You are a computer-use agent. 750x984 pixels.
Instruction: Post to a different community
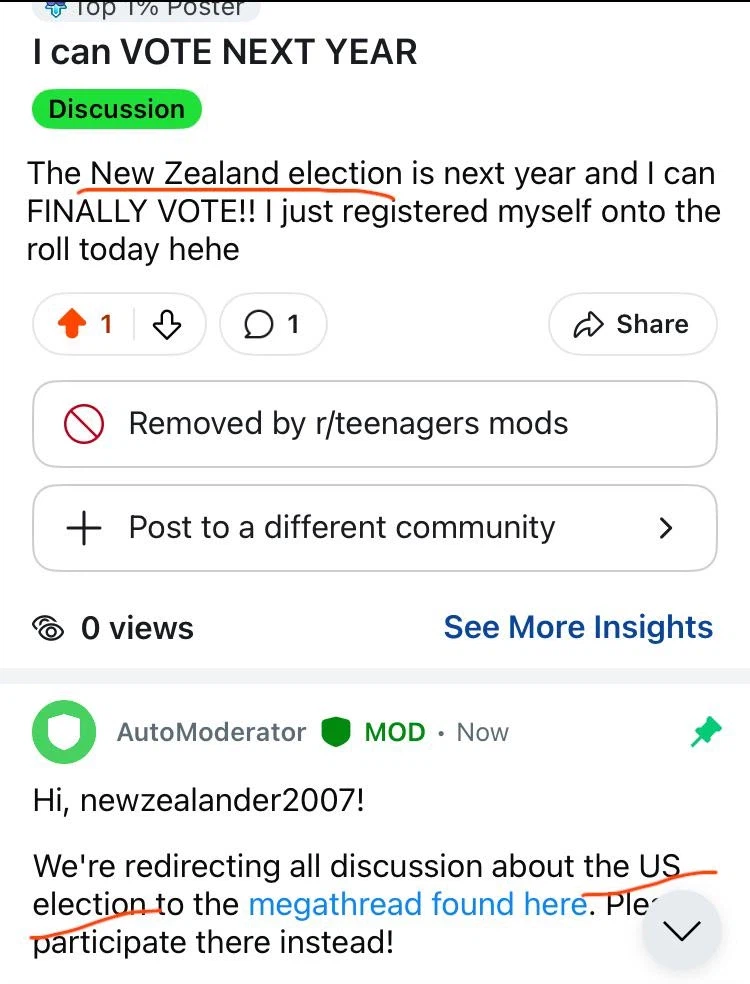(374, 528)
